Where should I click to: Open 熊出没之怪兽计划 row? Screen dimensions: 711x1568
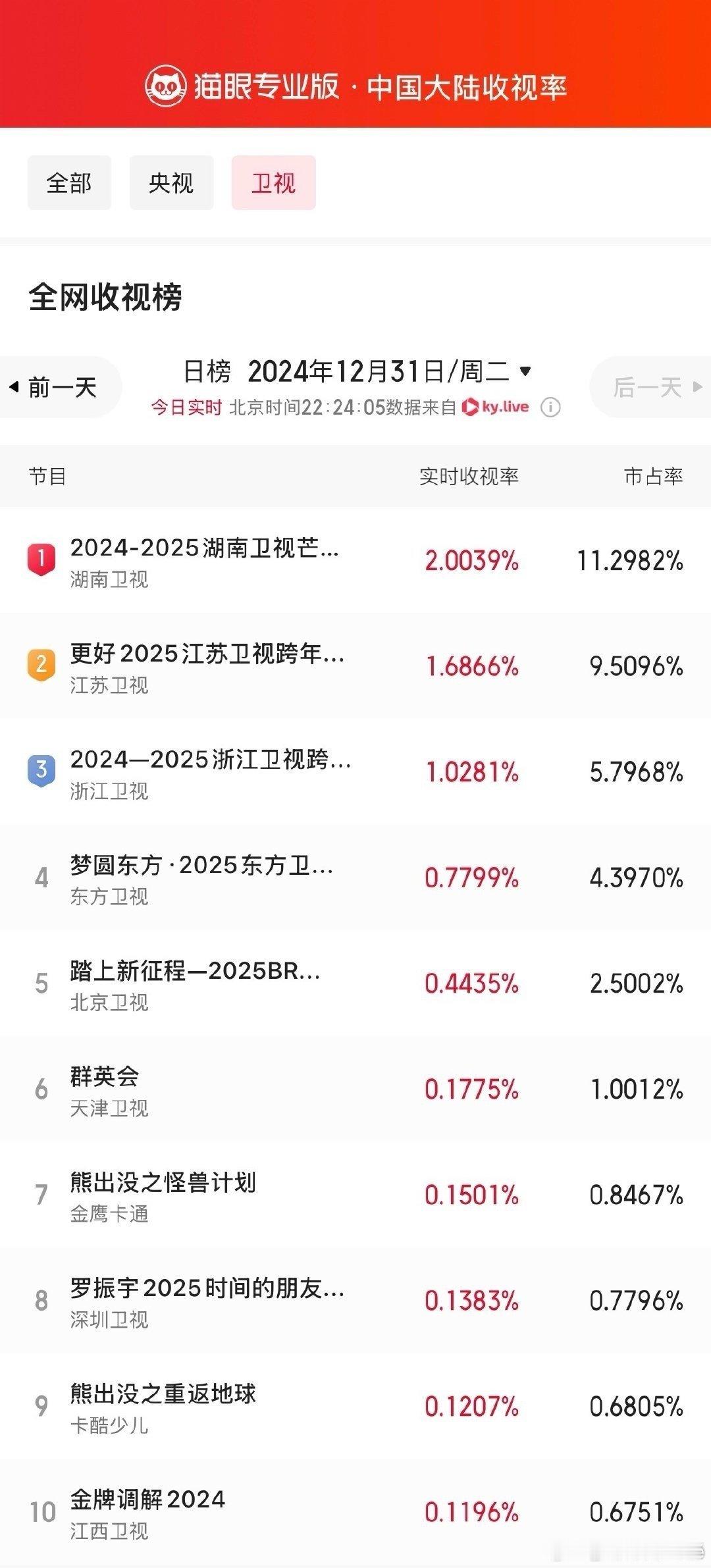[x=355, y=1195]
